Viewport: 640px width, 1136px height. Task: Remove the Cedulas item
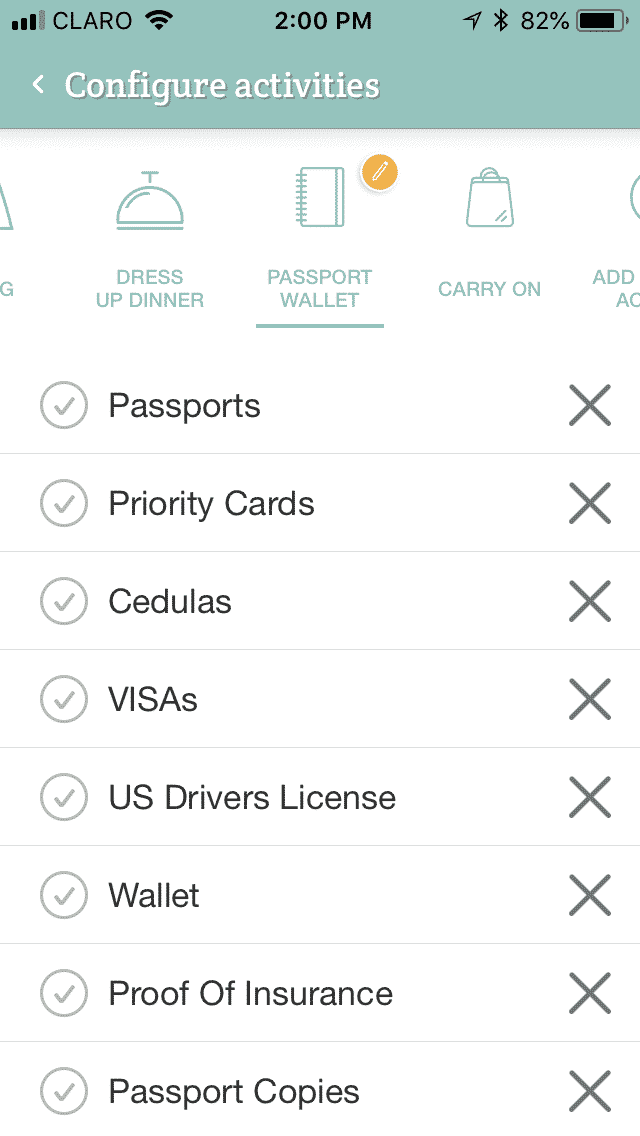pos(590,601)
